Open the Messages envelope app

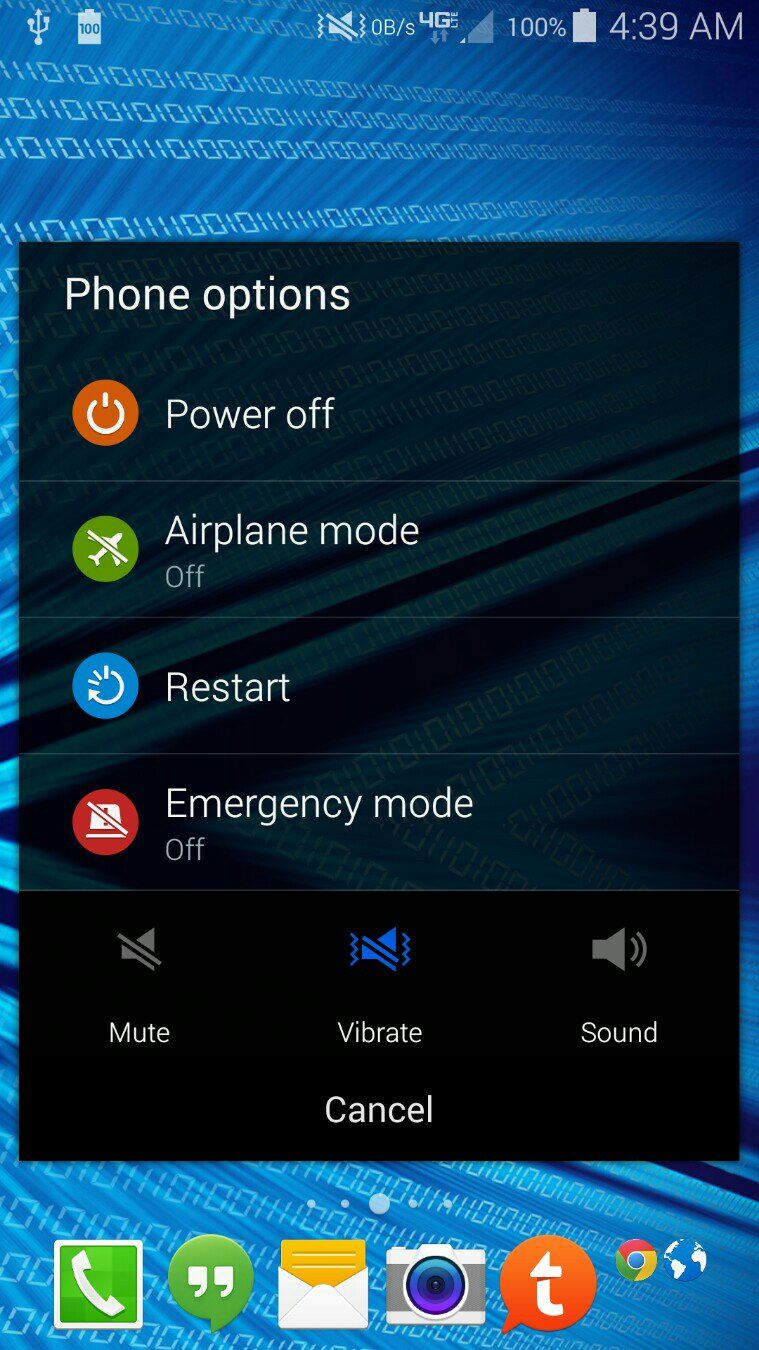click(x=323, y=1284)
